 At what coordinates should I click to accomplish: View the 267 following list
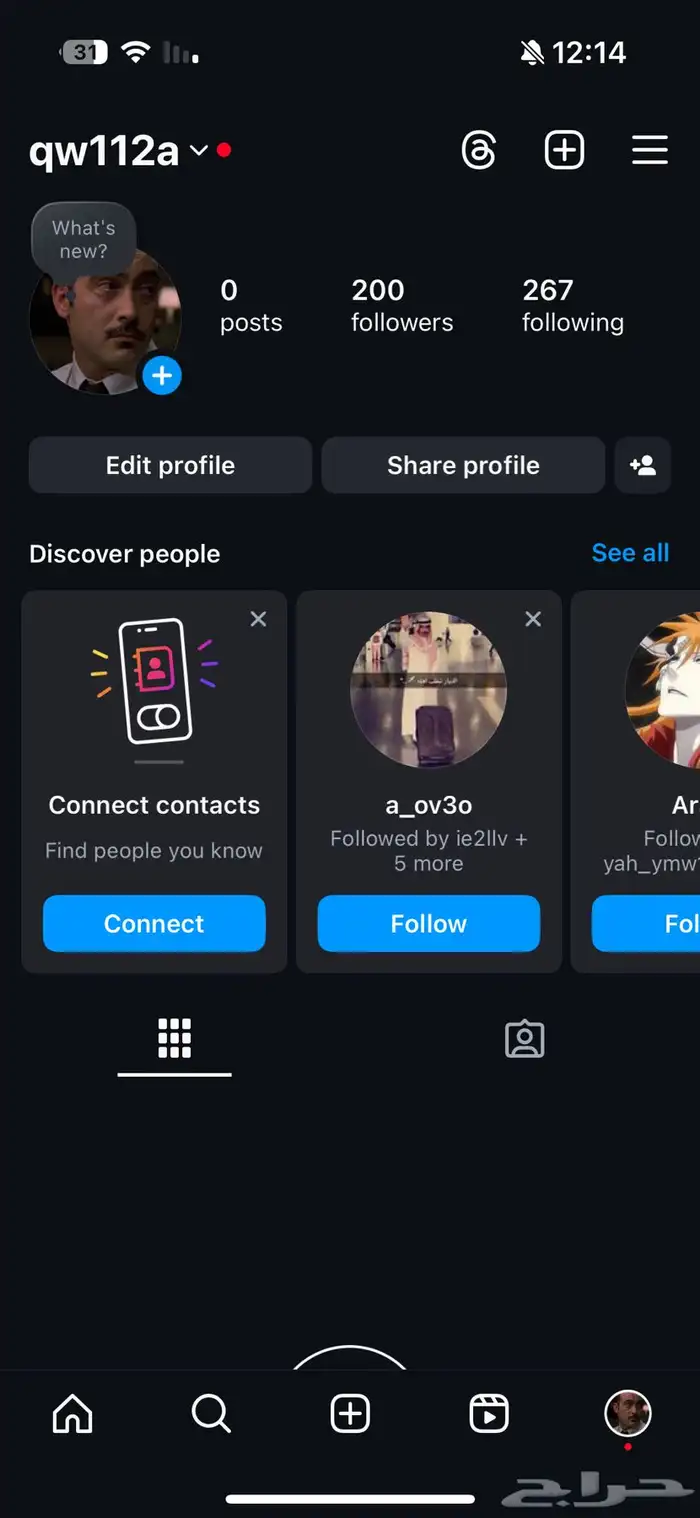tap(572, 305)
